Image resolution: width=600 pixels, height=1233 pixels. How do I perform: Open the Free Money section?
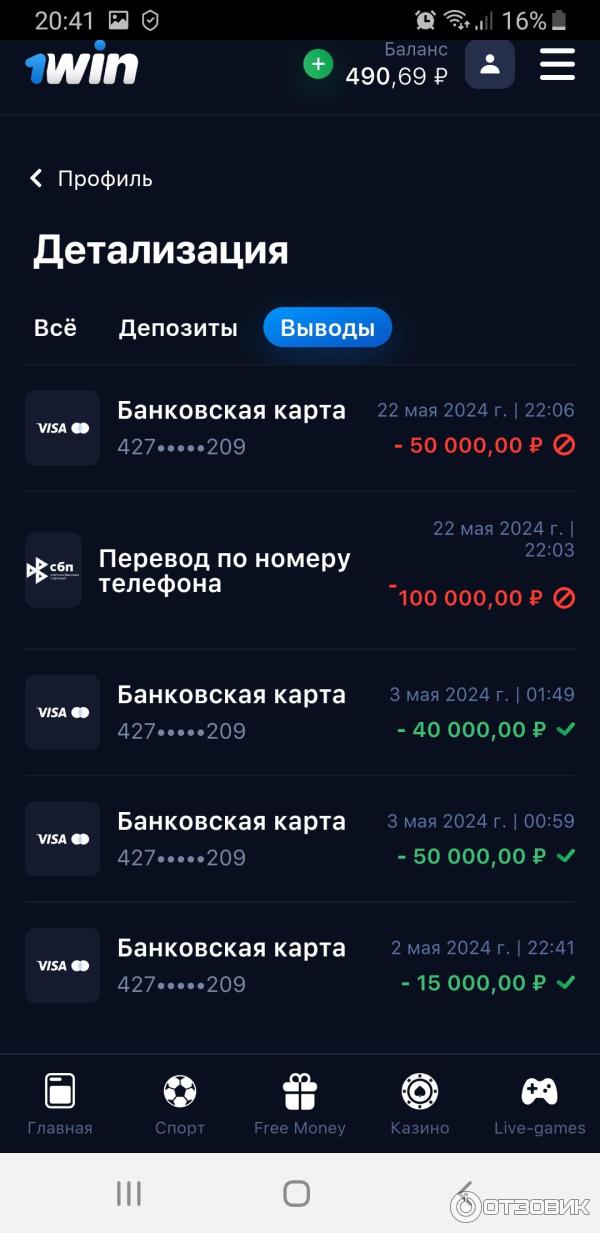tap(300, 1103)
